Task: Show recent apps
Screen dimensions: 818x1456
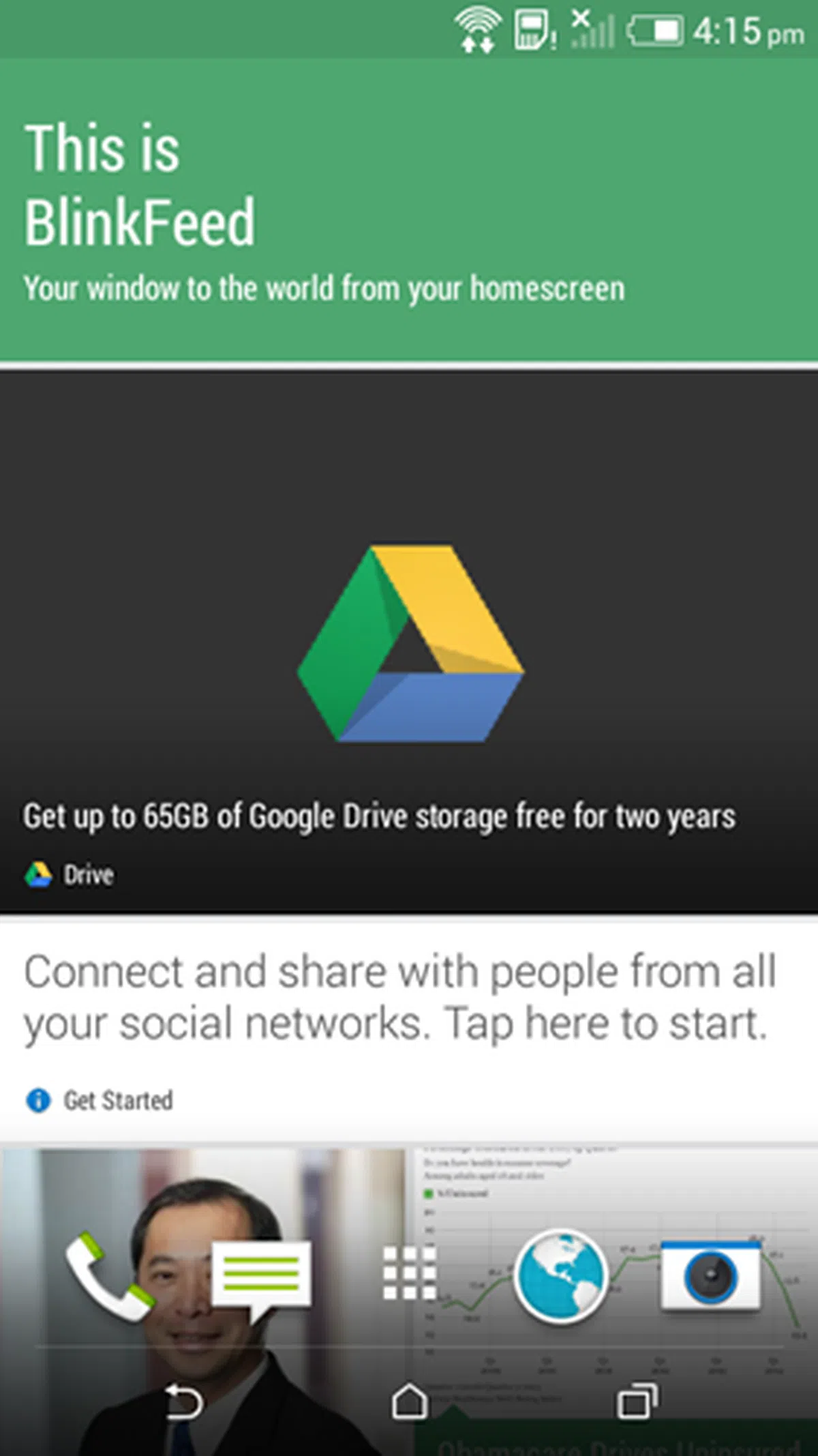Action: coord(637,1402)
